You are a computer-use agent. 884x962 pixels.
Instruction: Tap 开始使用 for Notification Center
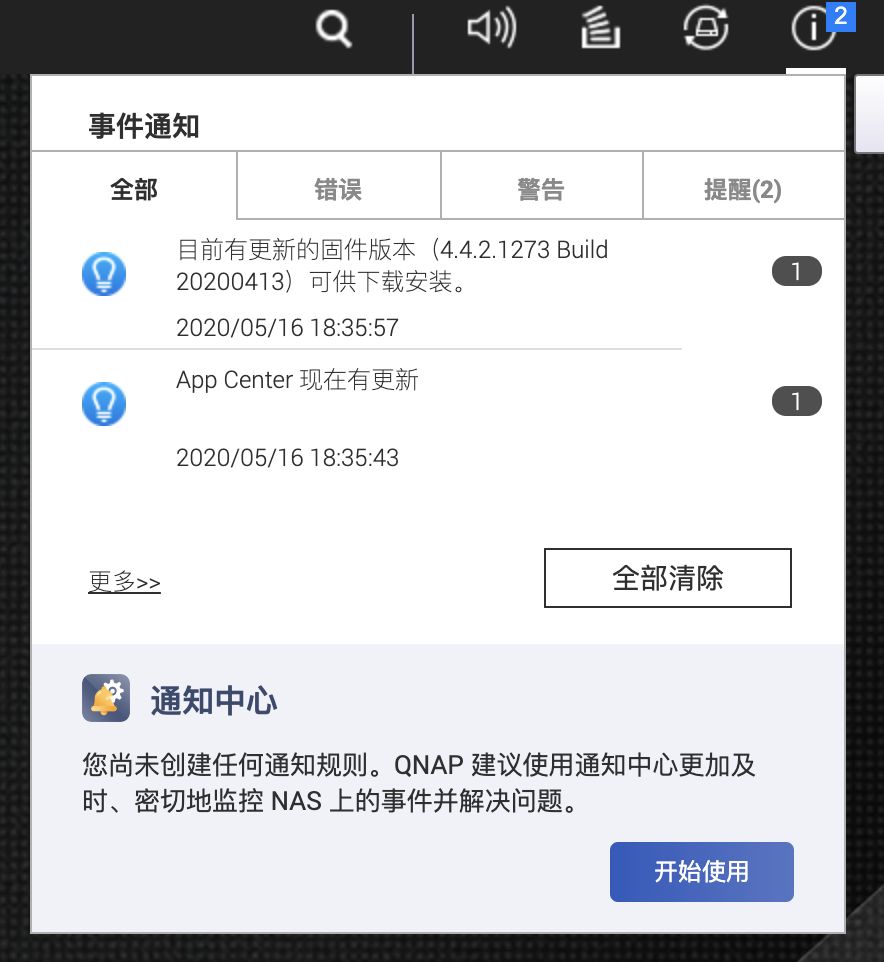point(701,872)
